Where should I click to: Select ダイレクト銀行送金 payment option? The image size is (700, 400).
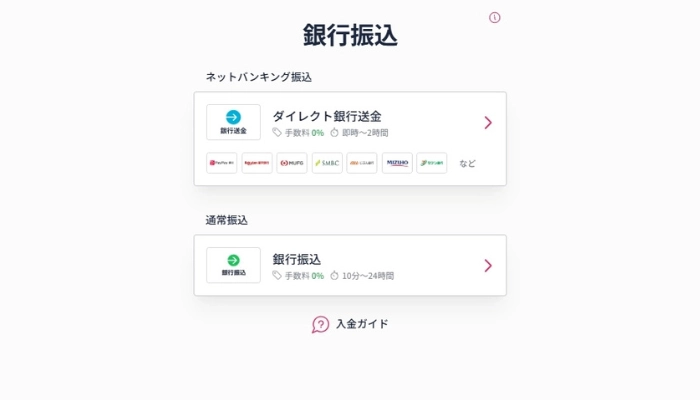click(350, 123)
